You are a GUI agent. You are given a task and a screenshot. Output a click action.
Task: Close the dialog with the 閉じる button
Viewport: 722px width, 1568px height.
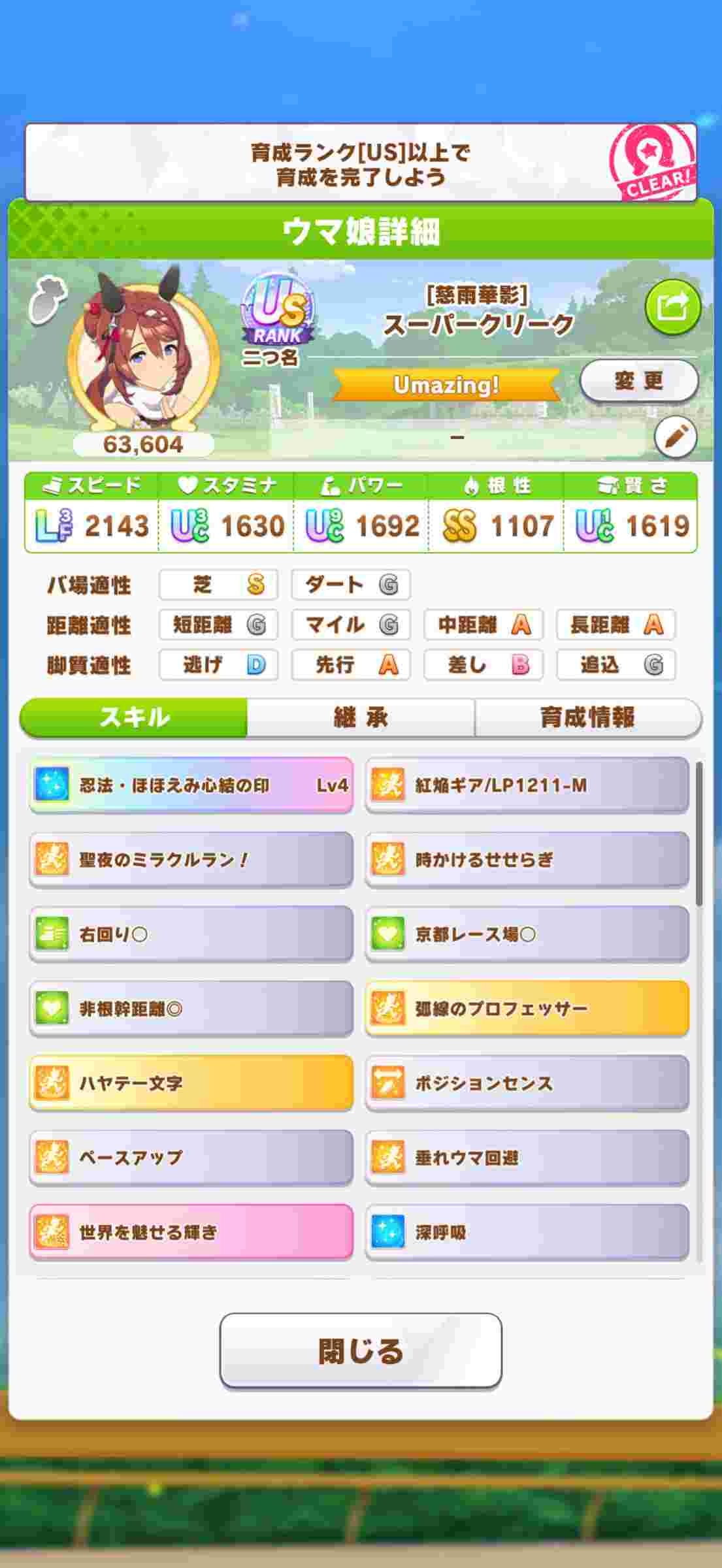pos(361,1351)
